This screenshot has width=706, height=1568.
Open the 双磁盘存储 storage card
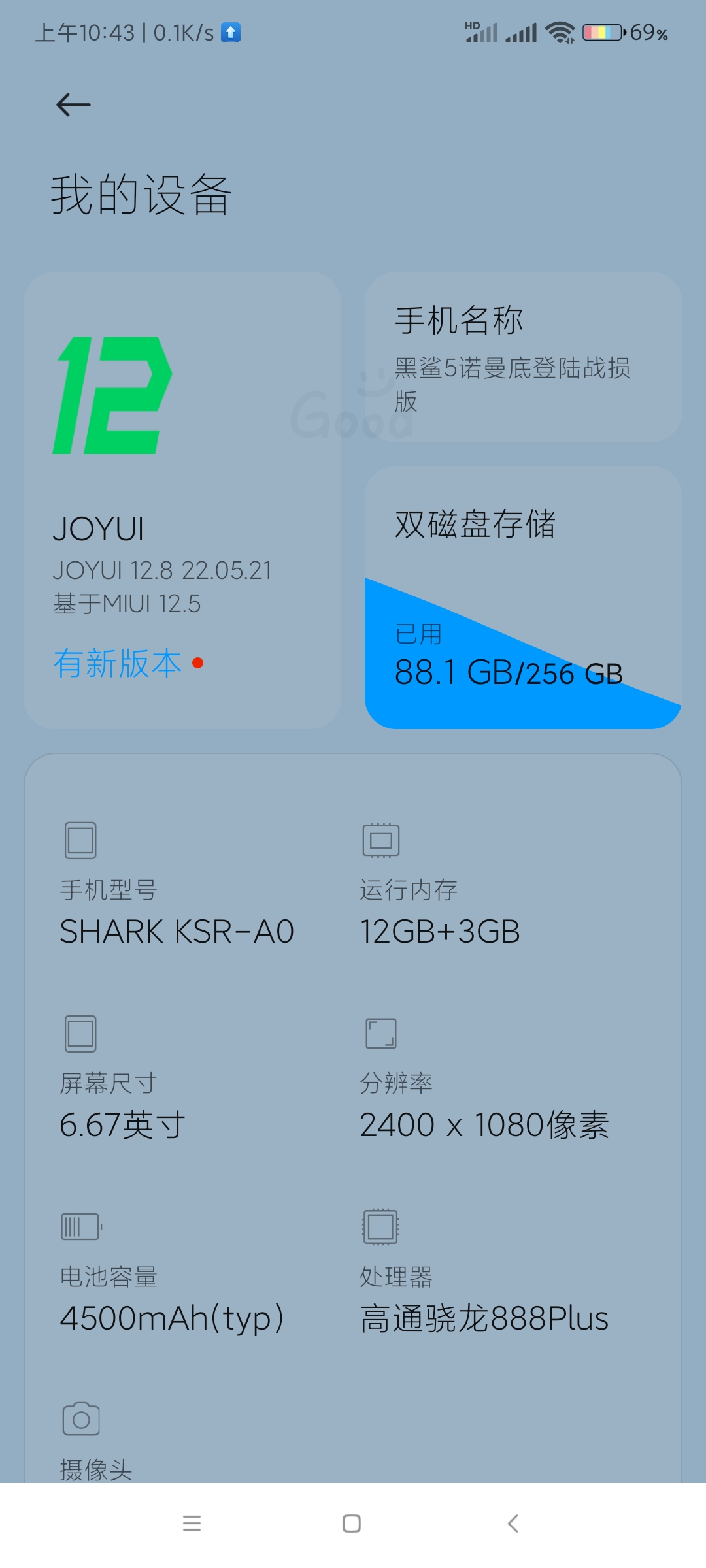point(524,597)
